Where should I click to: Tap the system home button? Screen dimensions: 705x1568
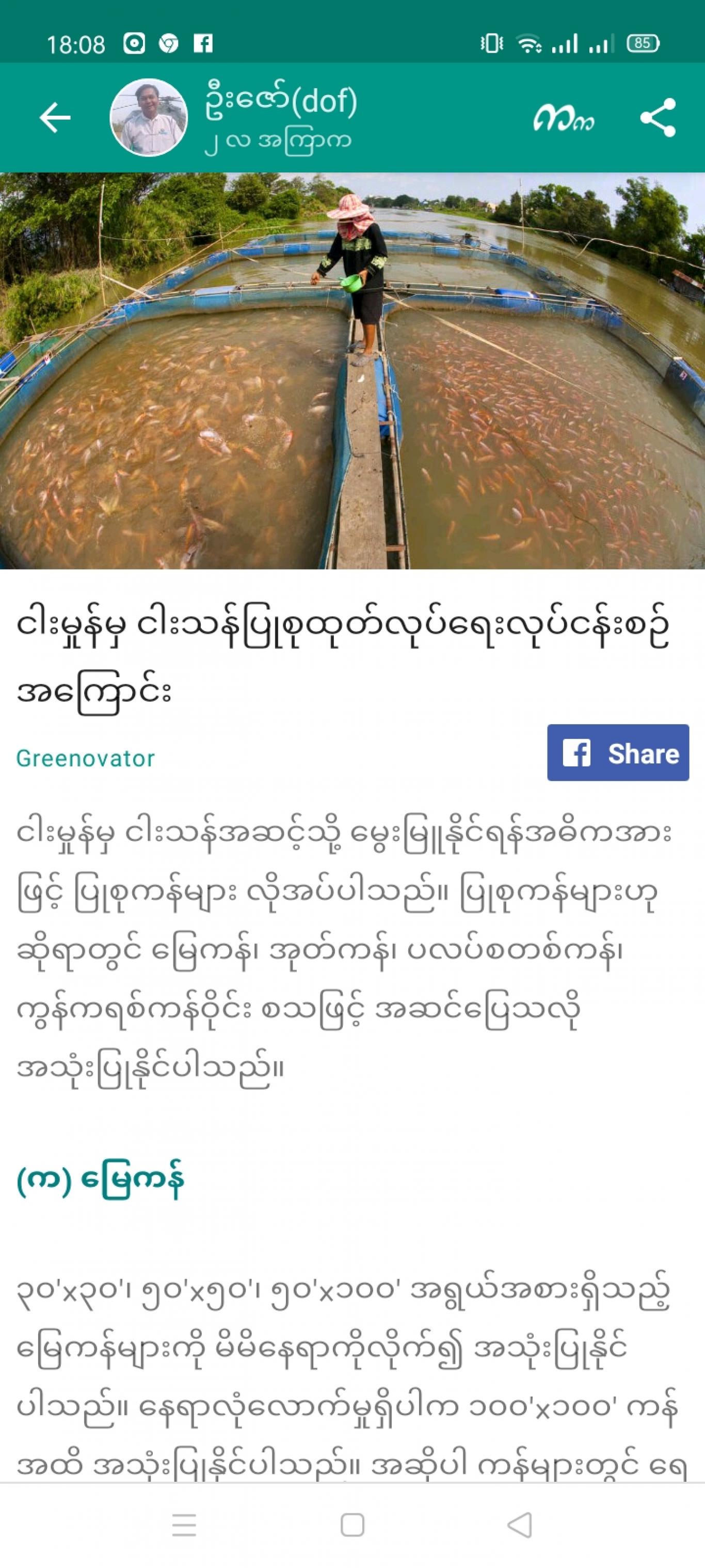pyautogui.click(x=353, y=1525)
